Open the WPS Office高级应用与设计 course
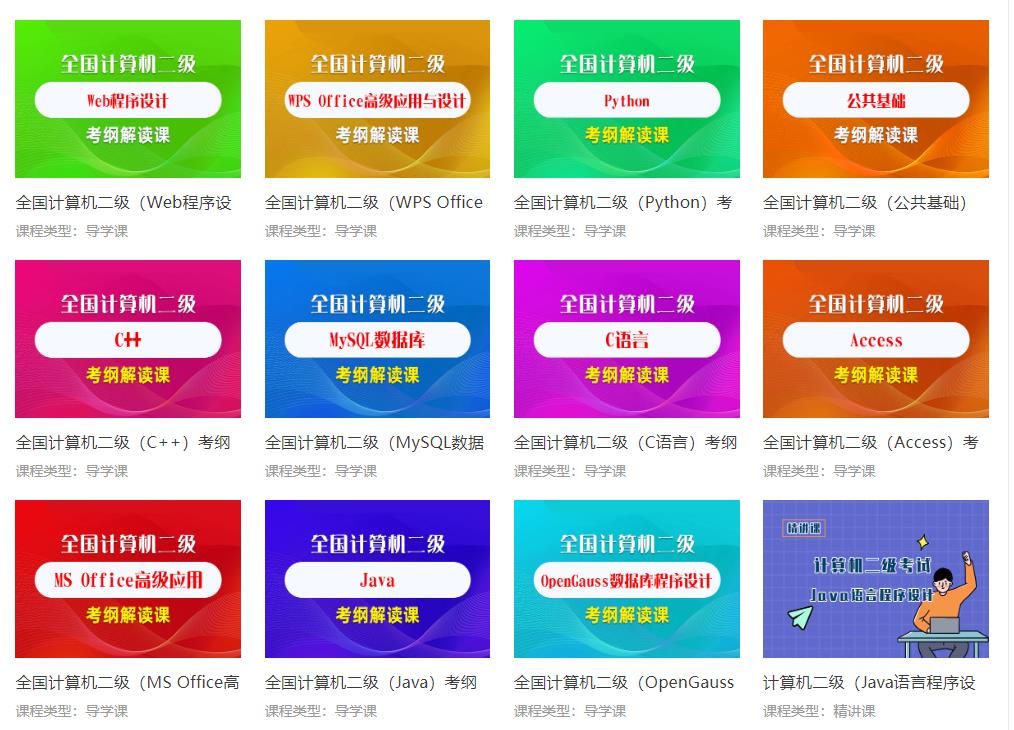The height and width of the screenshot is (730, 1014). (377, 99)
